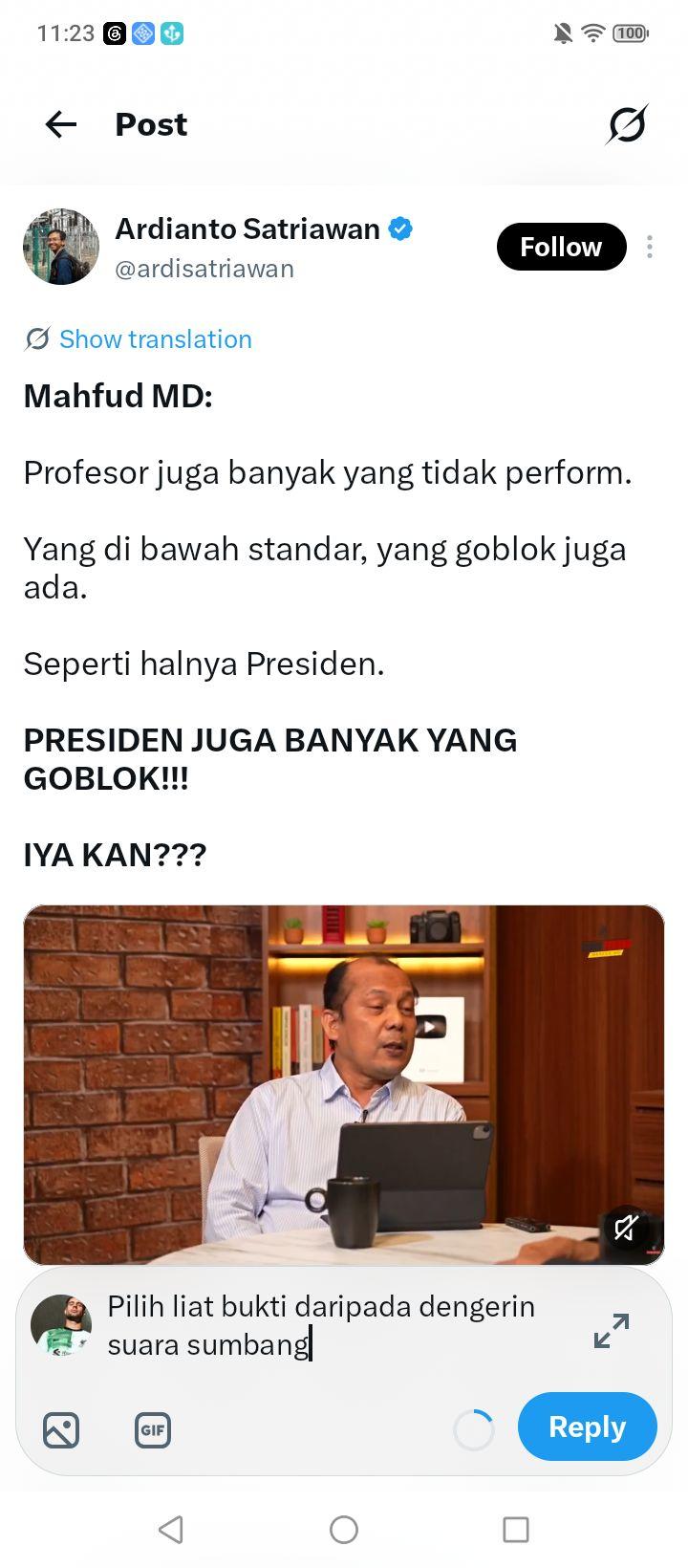Tap the system home button

coord(344,1530)
